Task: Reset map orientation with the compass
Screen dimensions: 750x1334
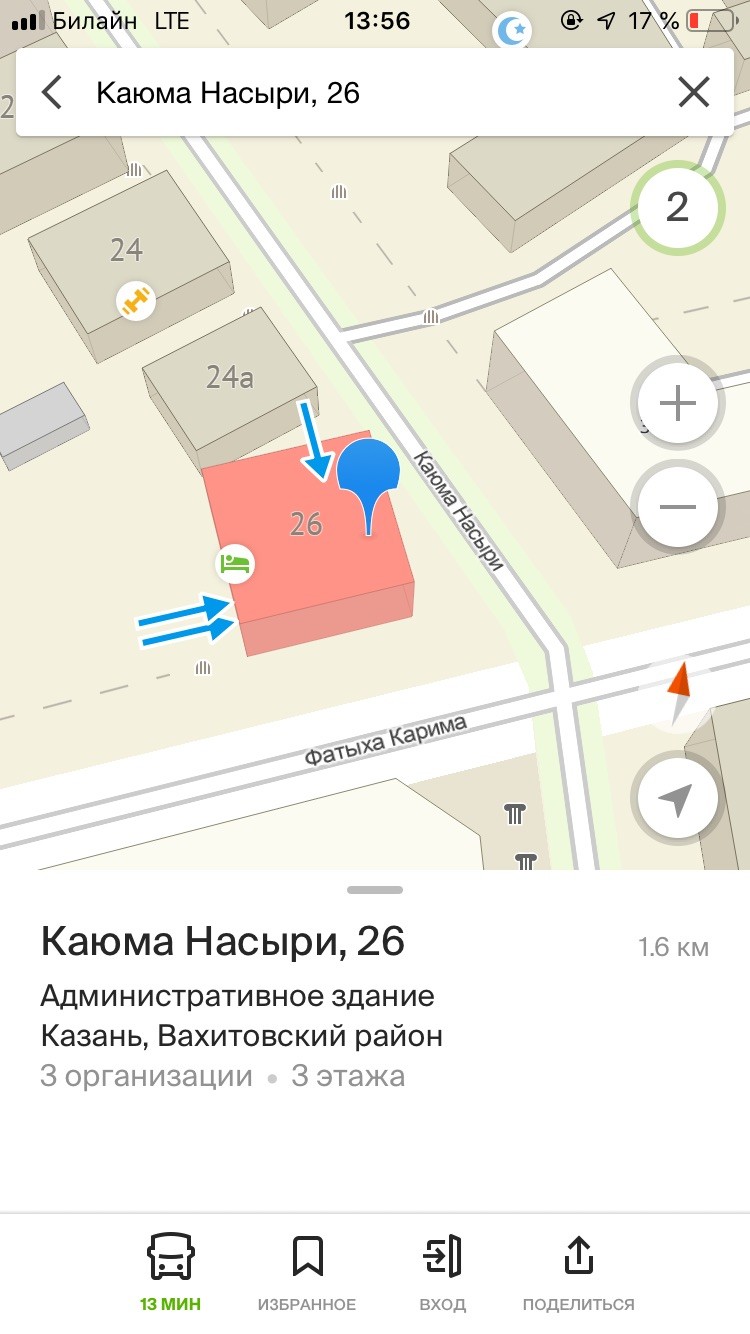Action: 677,692
